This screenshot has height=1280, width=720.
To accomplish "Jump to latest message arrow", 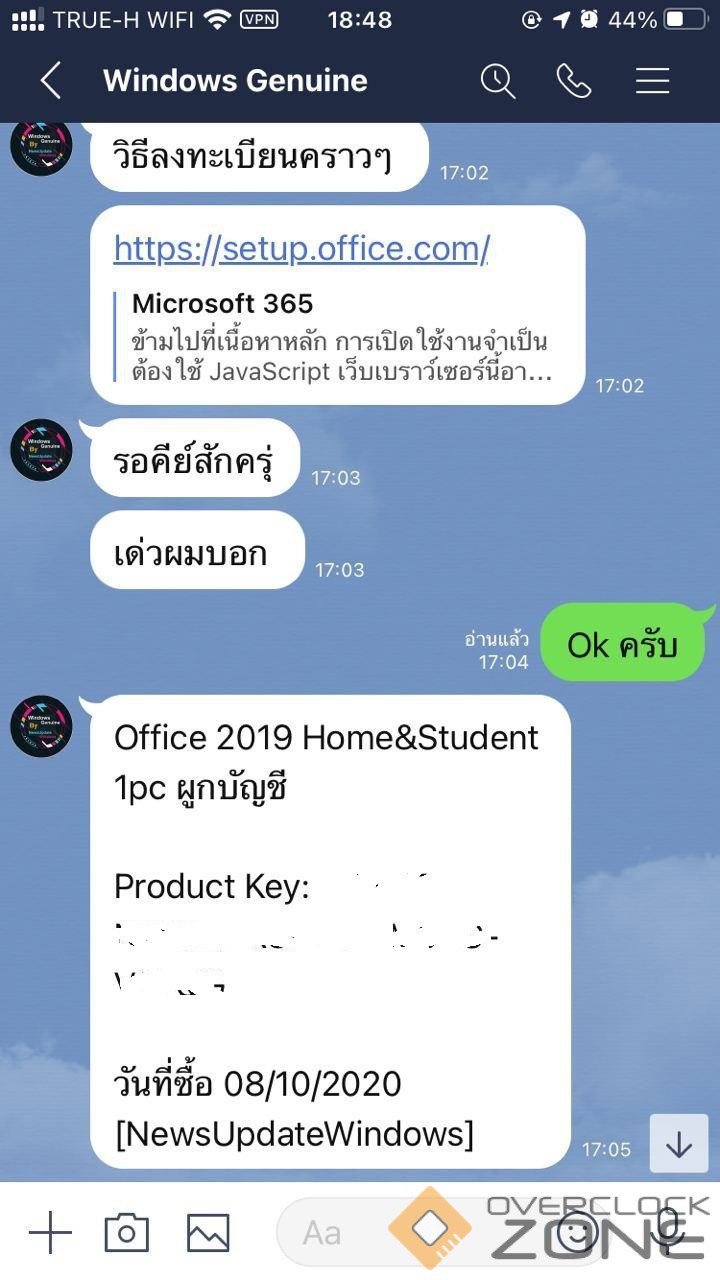I will click(x=679, y=1143).
